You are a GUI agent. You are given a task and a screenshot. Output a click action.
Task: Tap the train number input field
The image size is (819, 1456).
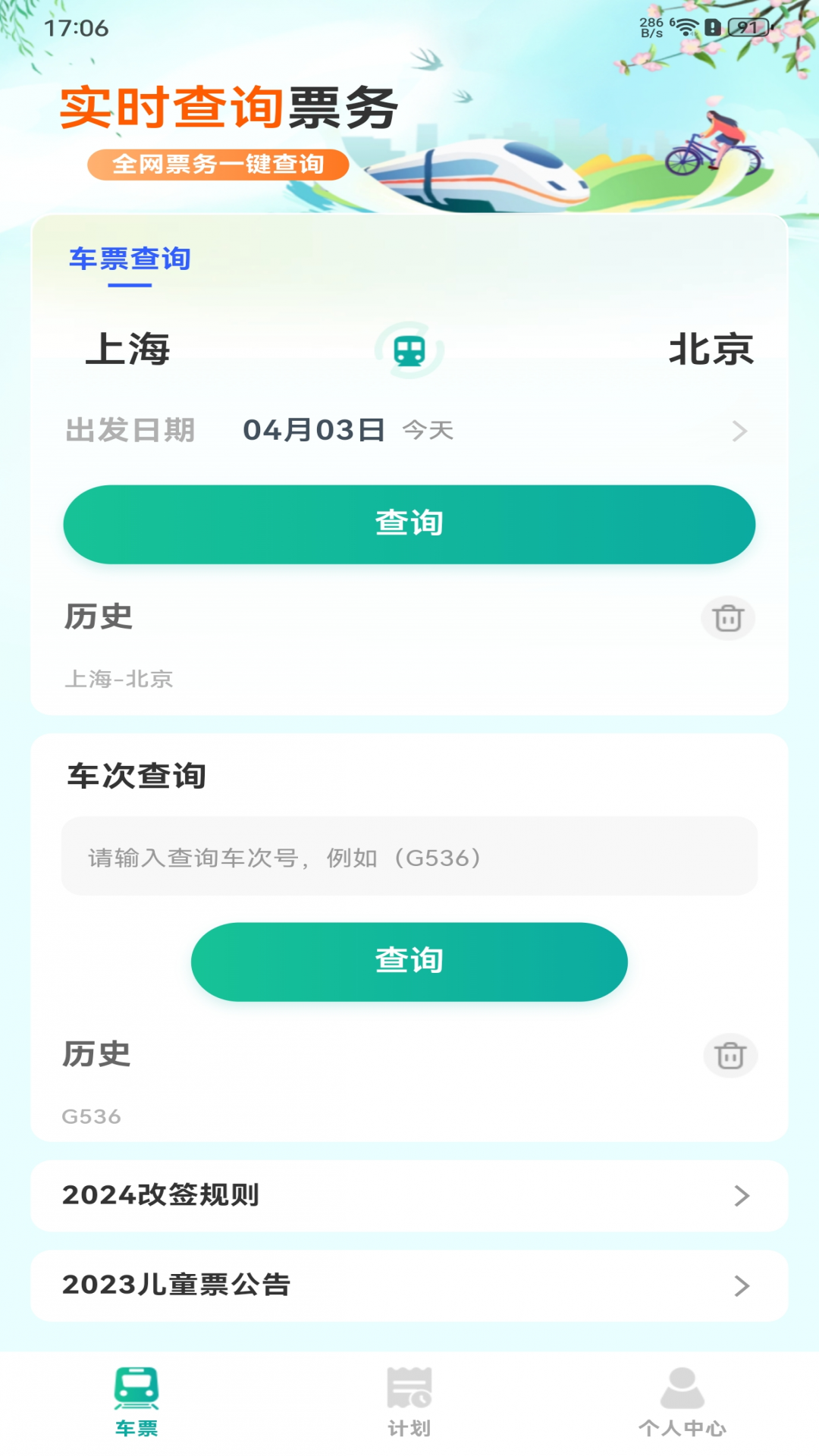click(409, 855)
